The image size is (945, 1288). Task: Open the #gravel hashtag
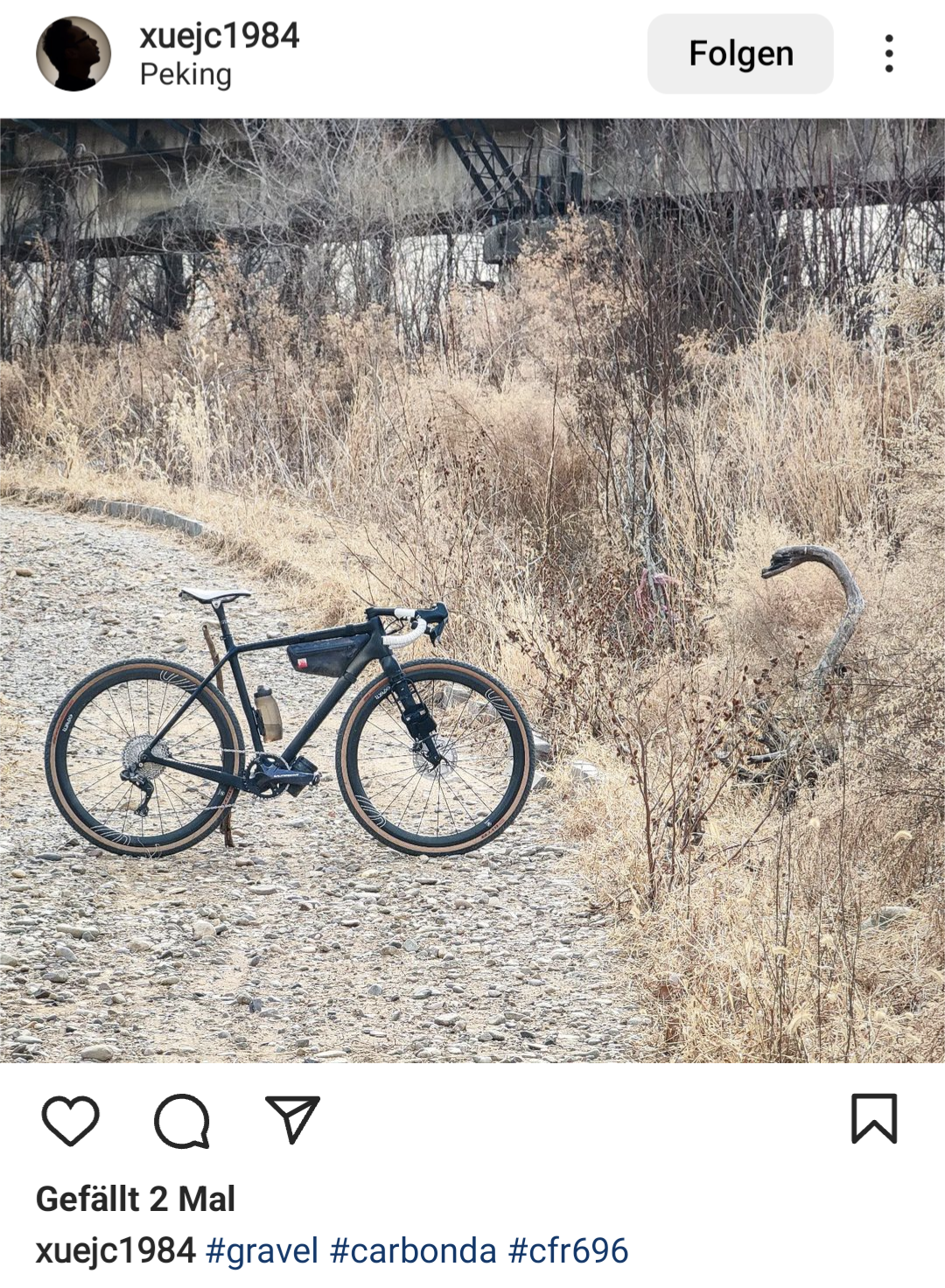(x=262, y=1251)
